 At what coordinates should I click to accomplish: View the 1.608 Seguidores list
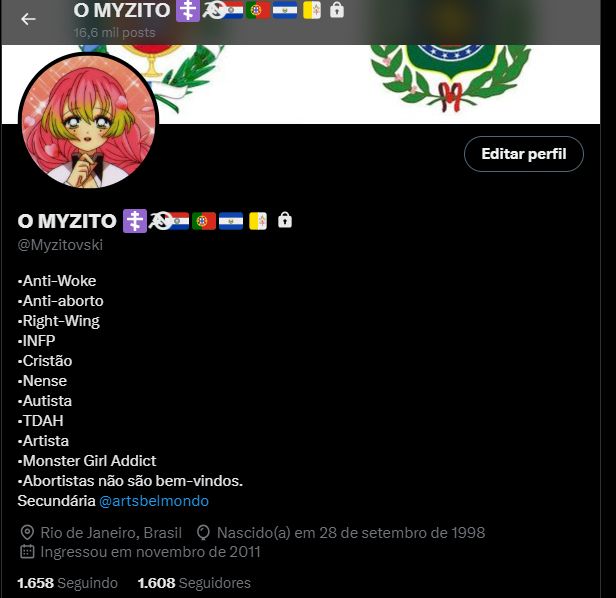click(194, 582)
